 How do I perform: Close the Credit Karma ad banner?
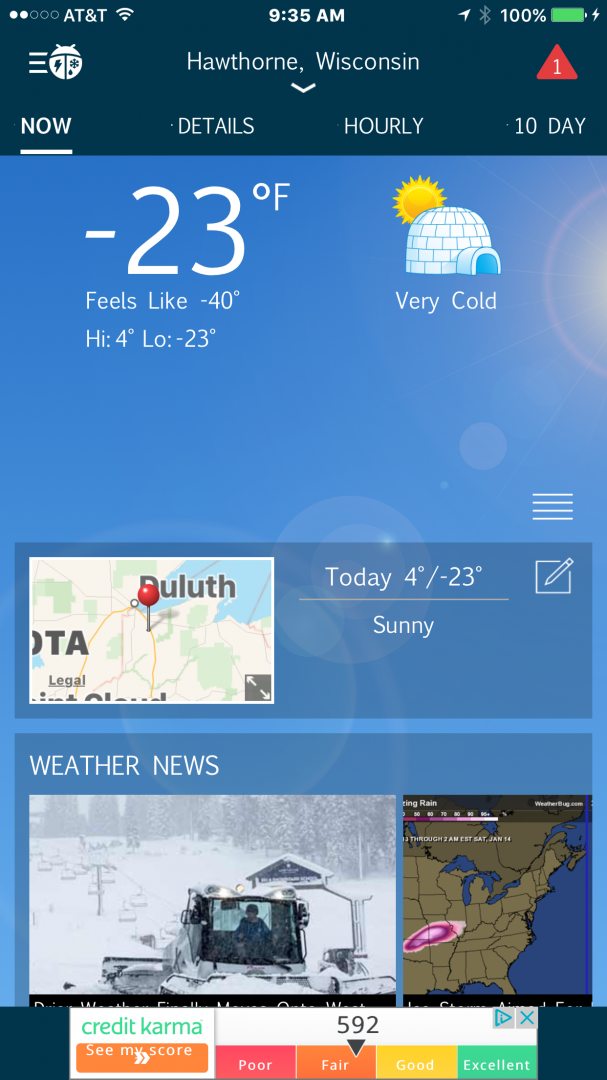[x=527, y=1018]
